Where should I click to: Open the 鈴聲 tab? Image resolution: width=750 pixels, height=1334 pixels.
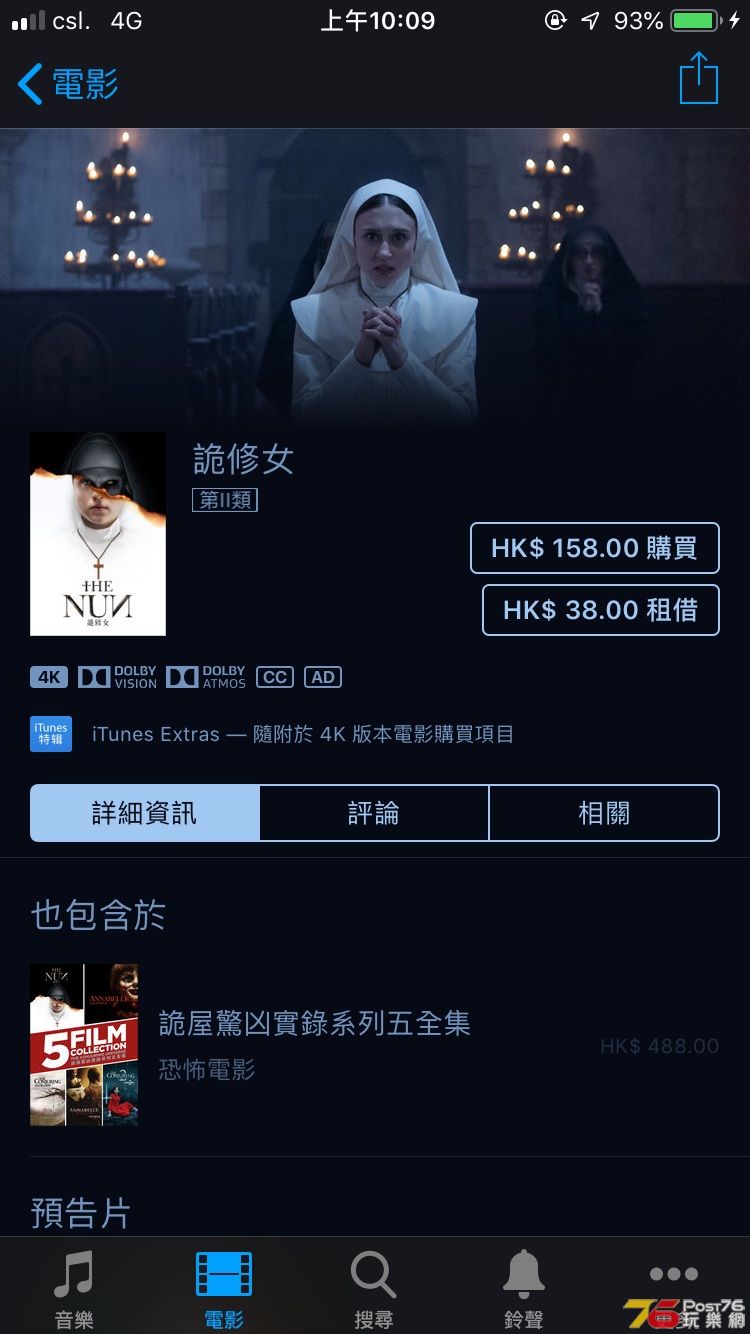coord(524,1288)
